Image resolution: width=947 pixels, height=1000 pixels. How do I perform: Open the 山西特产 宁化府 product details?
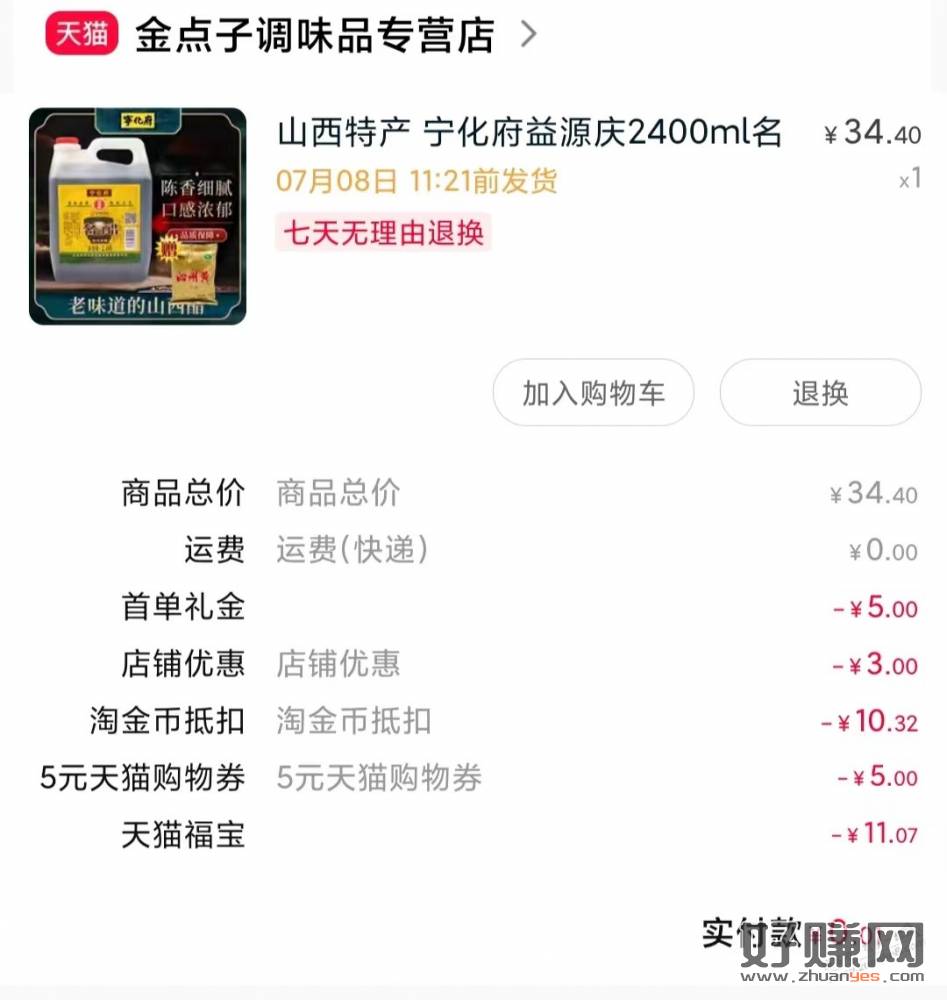point(529,133)
